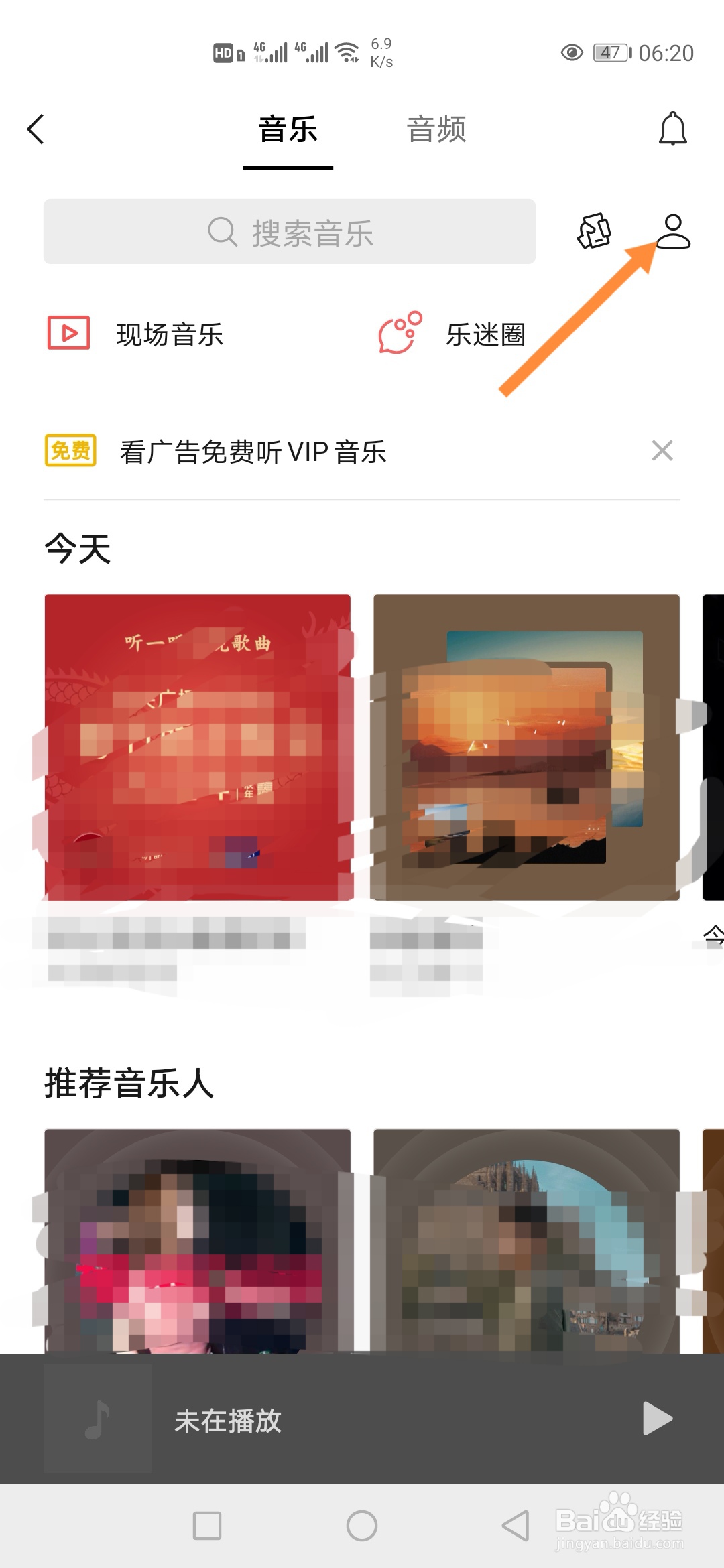Dismiss the VIP music ad banner
This screenshot has height=1568, width=724.
tap(662, 450)
